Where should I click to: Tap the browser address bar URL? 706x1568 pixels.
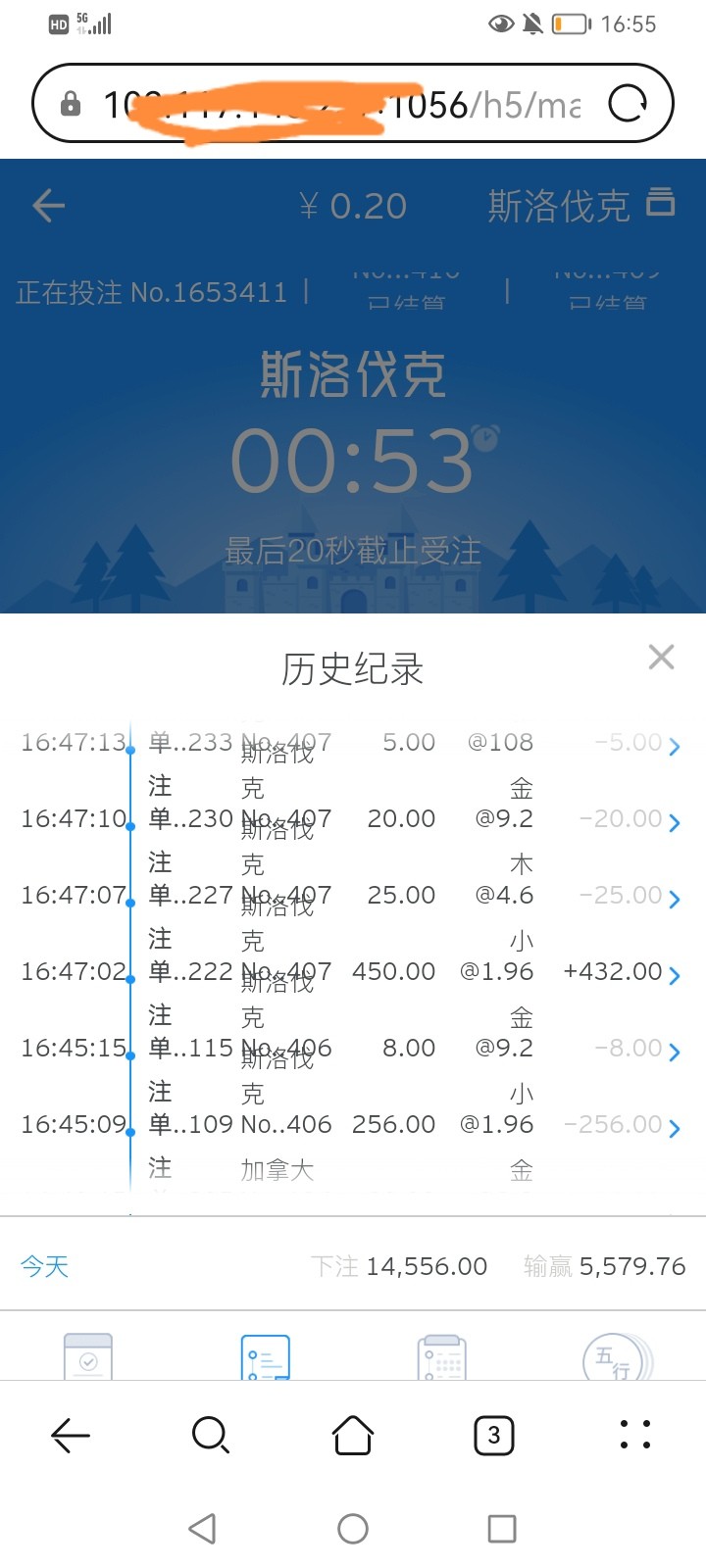click(333, 104)
